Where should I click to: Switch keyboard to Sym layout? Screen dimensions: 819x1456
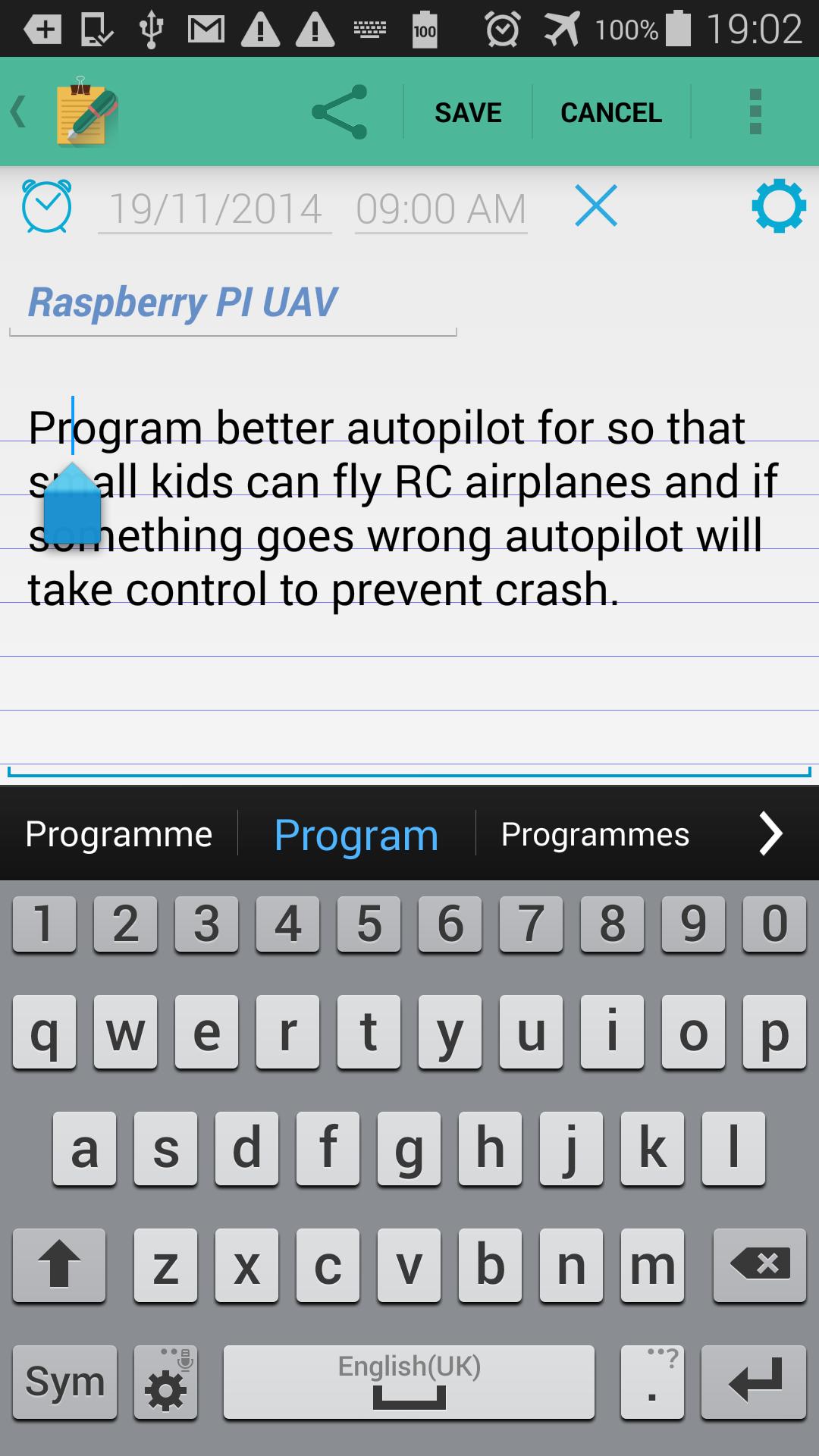[x=65, y=1382]
